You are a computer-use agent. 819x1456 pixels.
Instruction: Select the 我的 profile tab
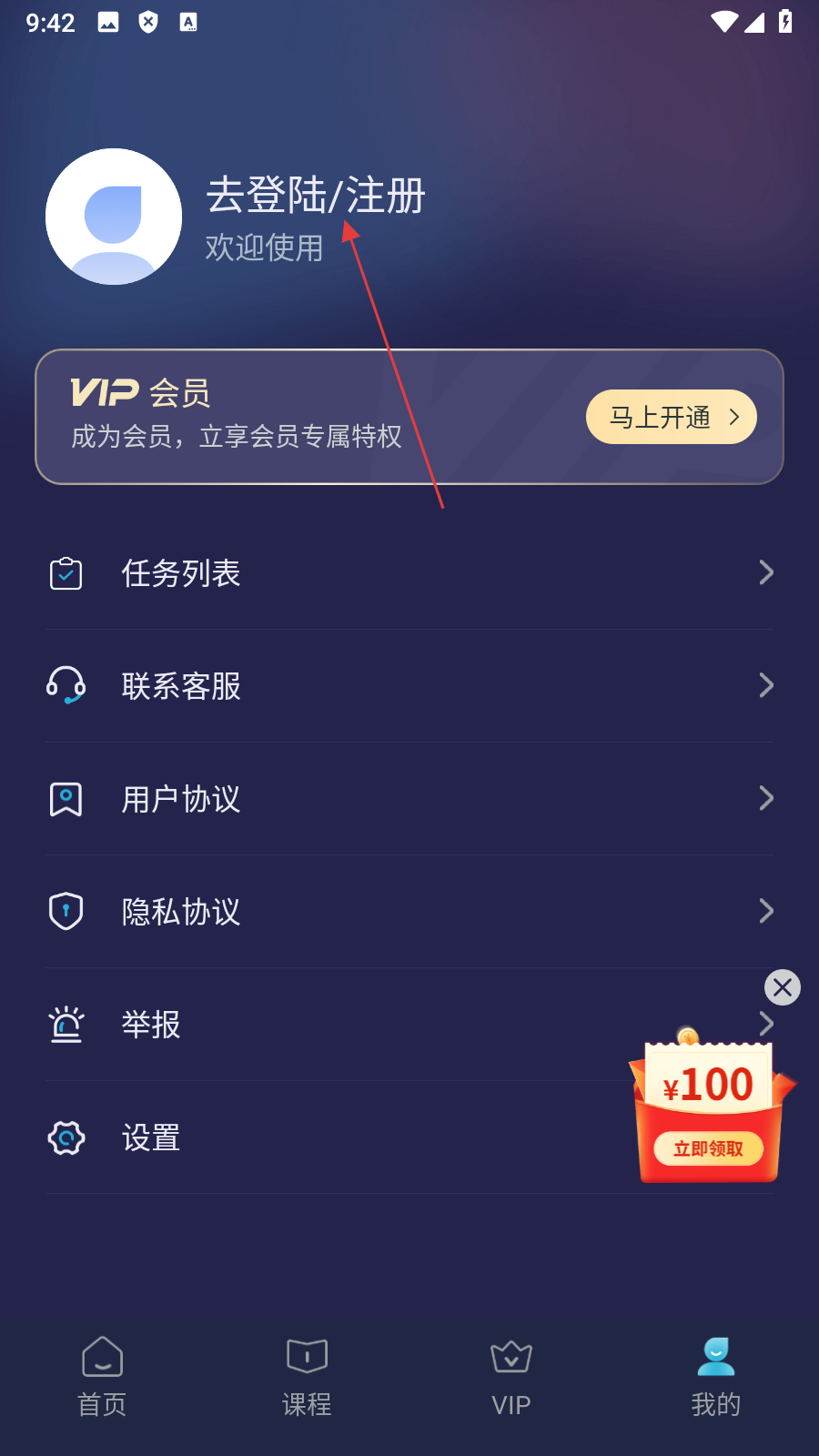716,1377
